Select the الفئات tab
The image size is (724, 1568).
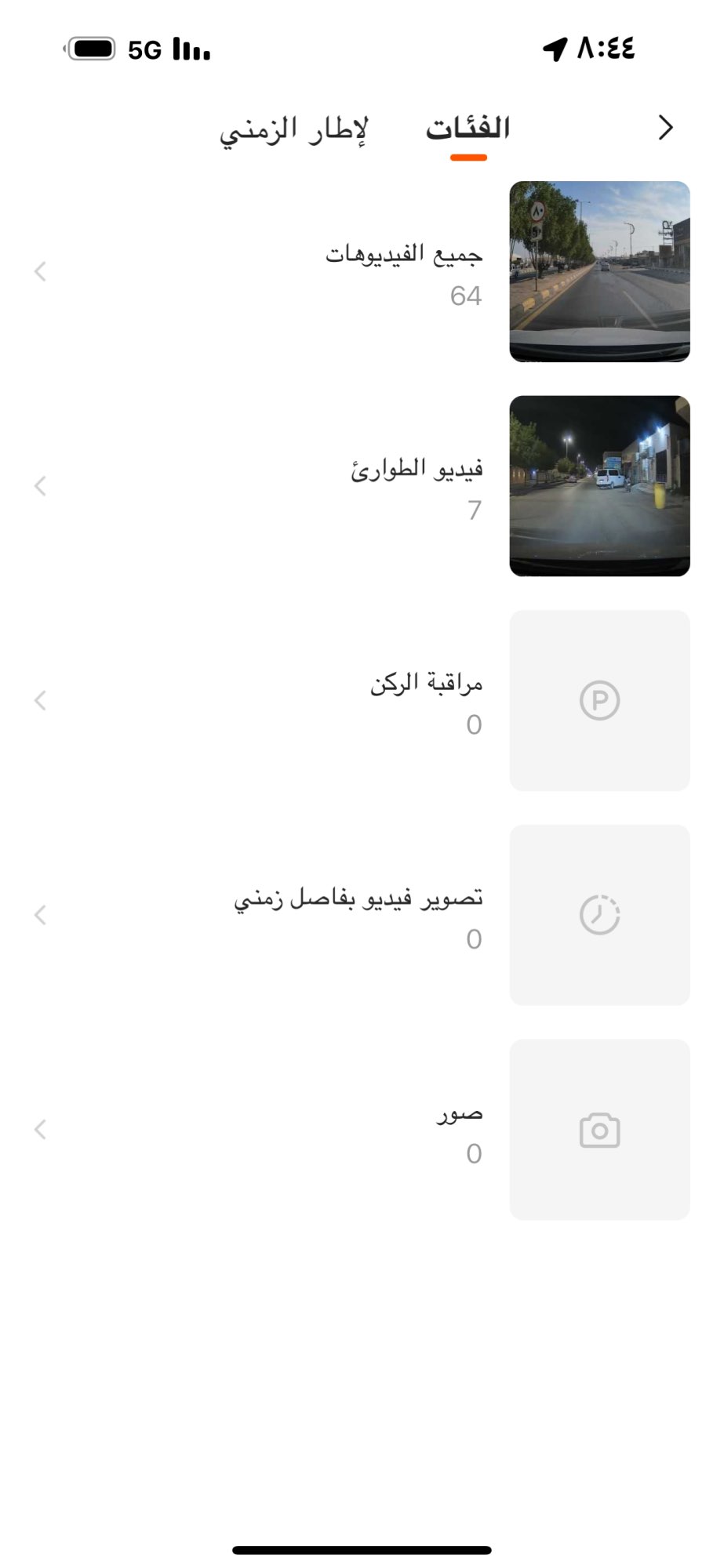(468, 129)
